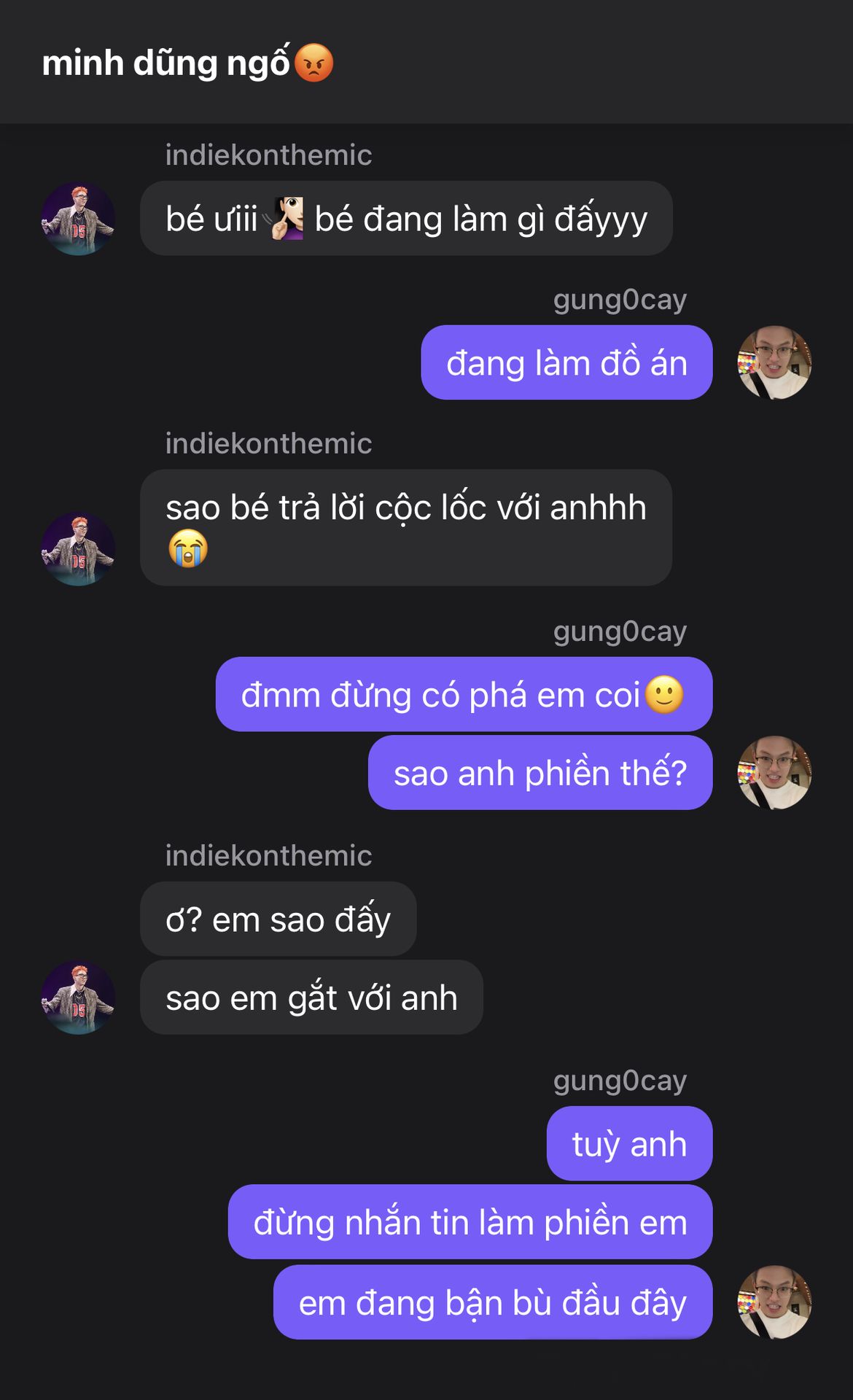
Task: Tap indiekonthemic's avatar beside "sao em gắt với anh"
Action: (x=78, y=997)
